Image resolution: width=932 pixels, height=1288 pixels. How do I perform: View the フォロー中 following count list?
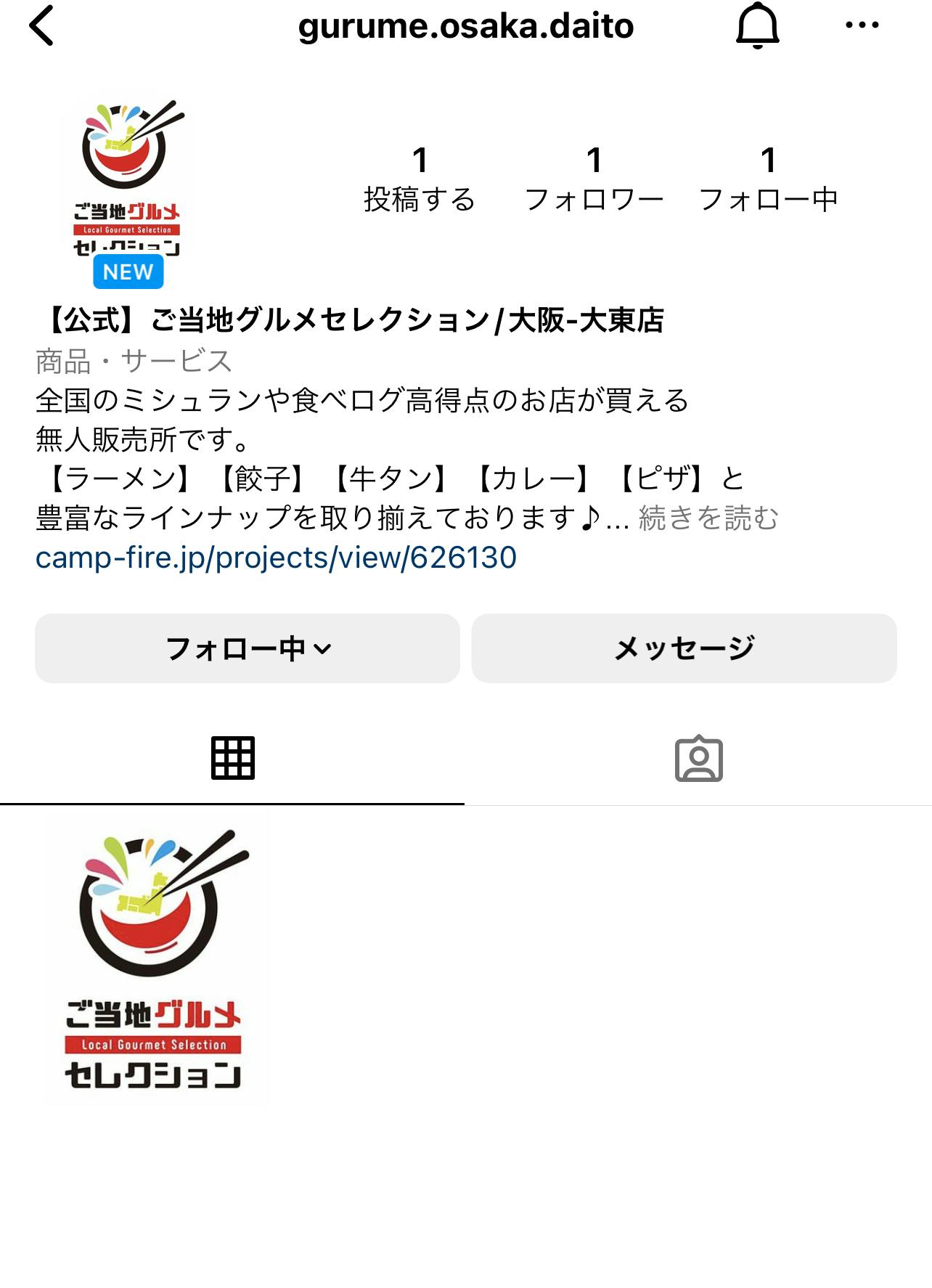[x=768, y=179]
